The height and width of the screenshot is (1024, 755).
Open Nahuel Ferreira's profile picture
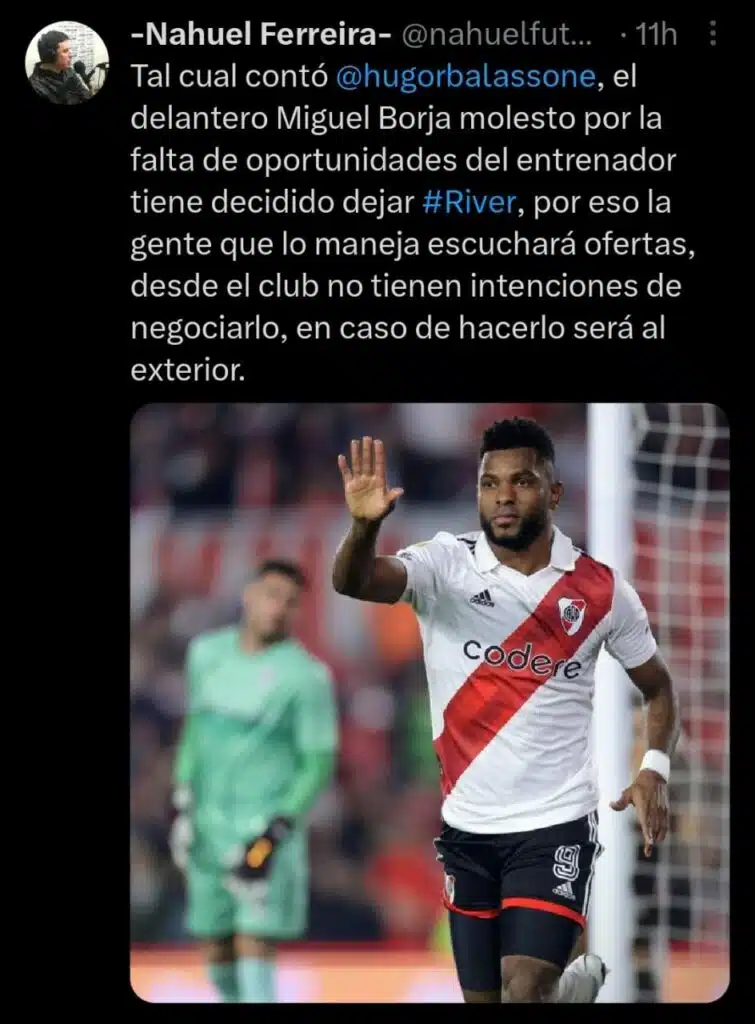pyautogui.click(x=66, y=63)
